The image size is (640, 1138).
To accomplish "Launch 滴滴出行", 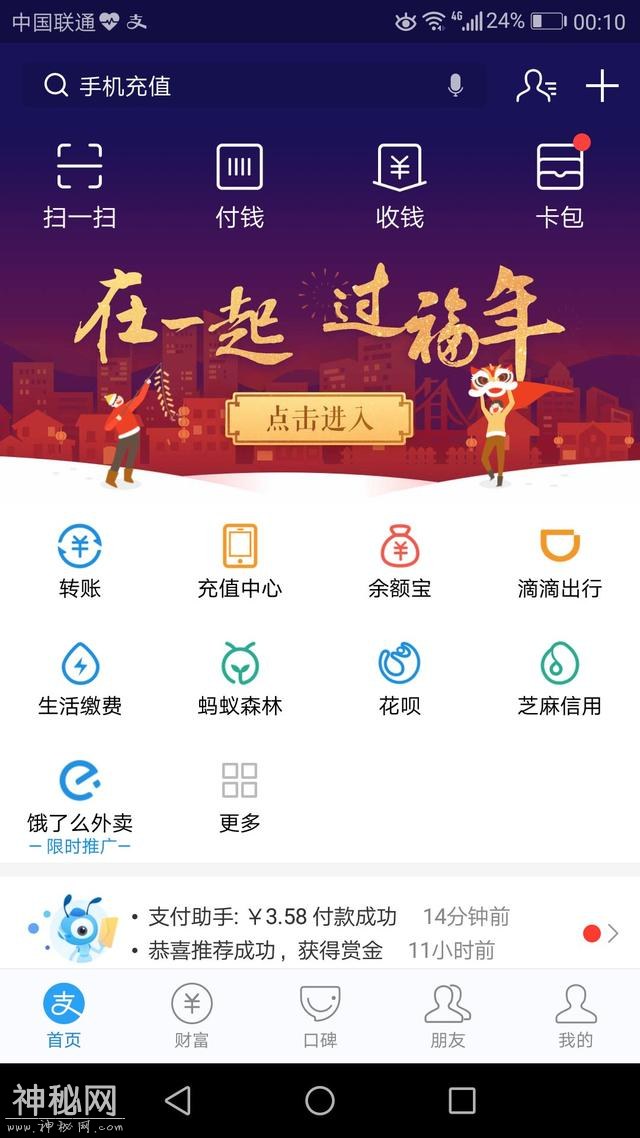I will point(560,561).
